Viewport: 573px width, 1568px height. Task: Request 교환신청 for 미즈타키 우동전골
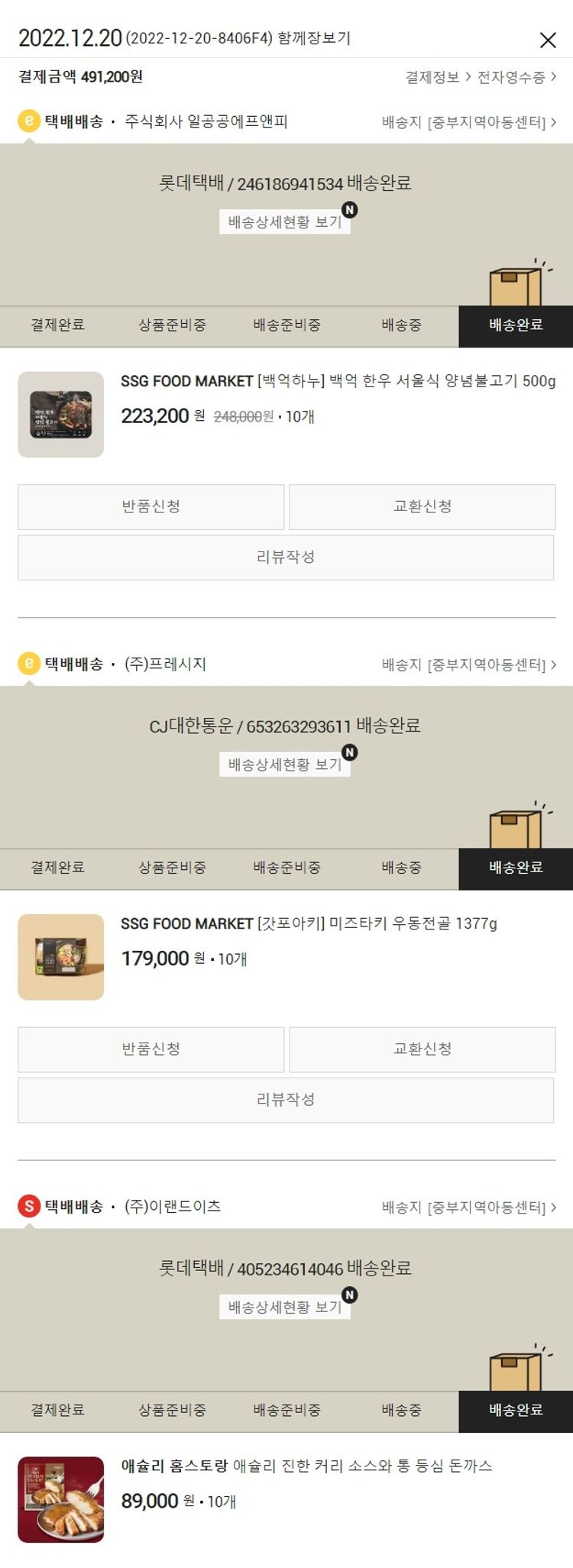point(422,1049)
